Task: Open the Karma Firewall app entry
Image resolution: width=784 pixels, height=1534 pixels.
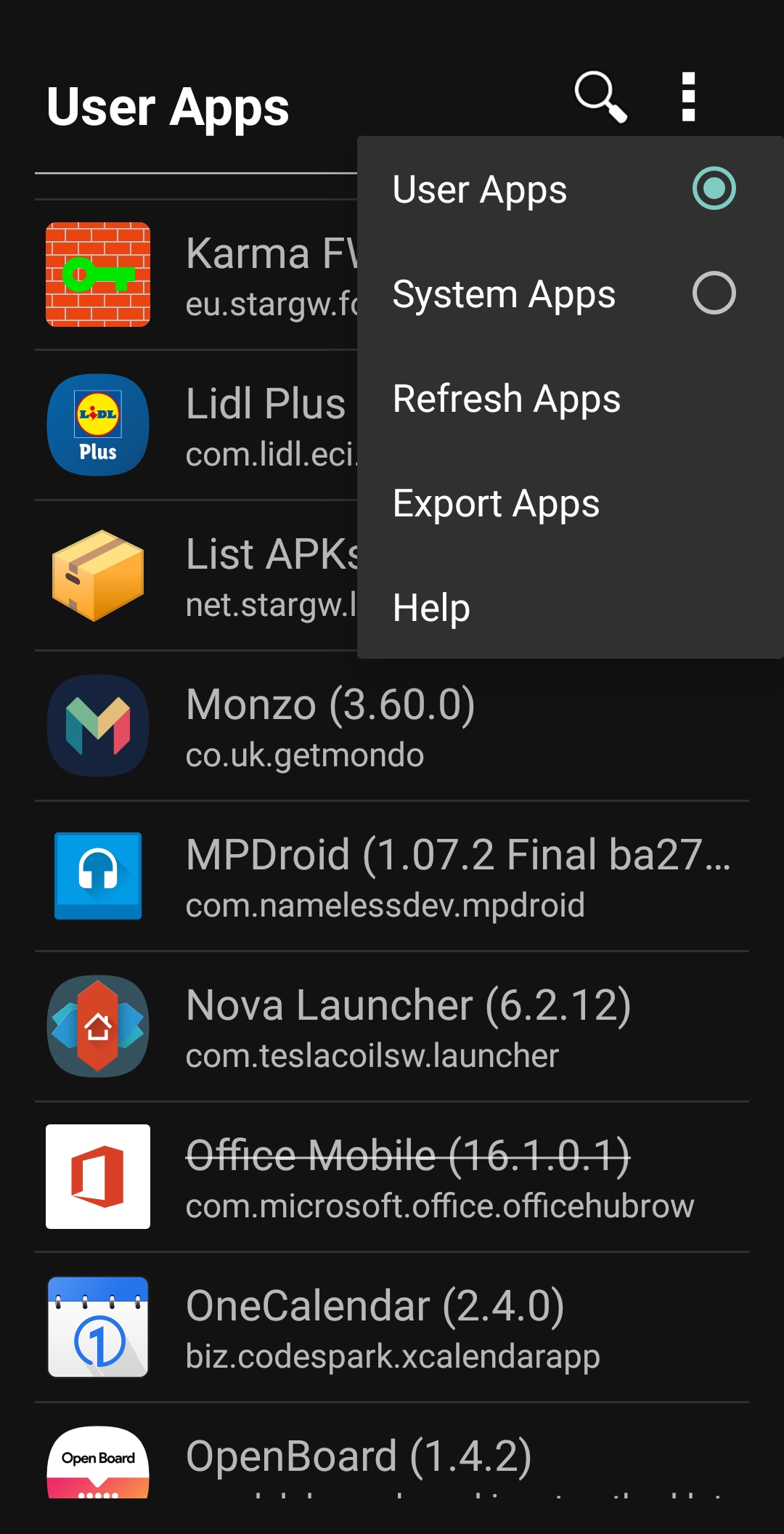Action: [x=196, y=275]
